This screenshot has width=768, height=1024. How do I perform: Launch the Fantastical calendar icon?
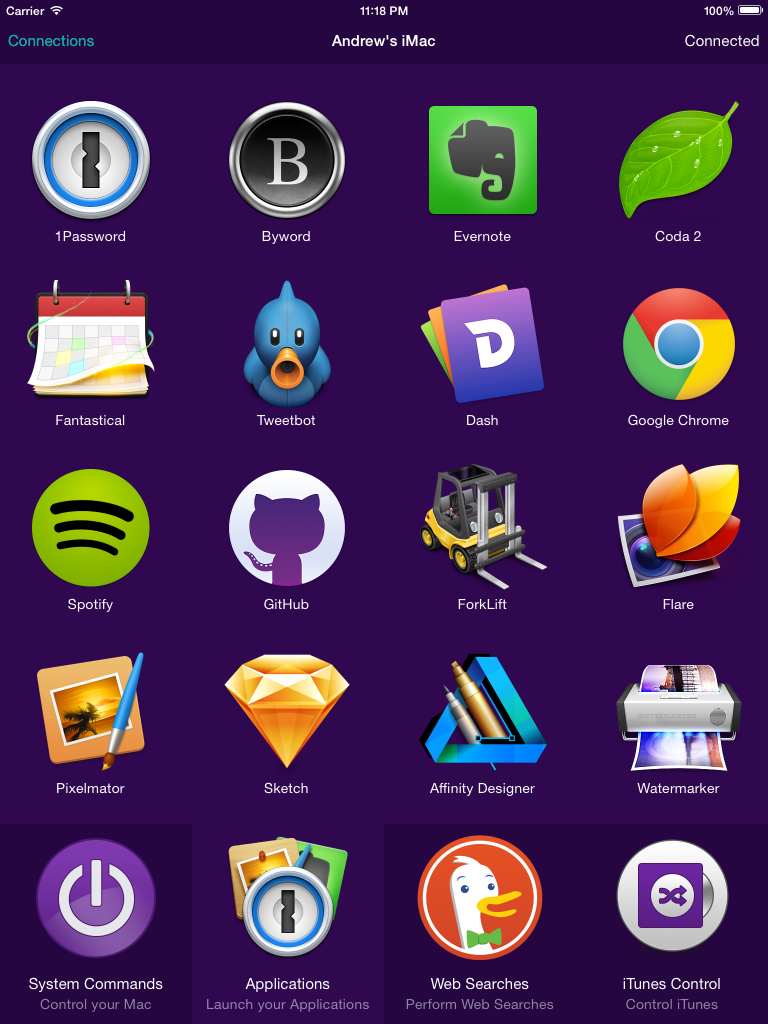90,344
